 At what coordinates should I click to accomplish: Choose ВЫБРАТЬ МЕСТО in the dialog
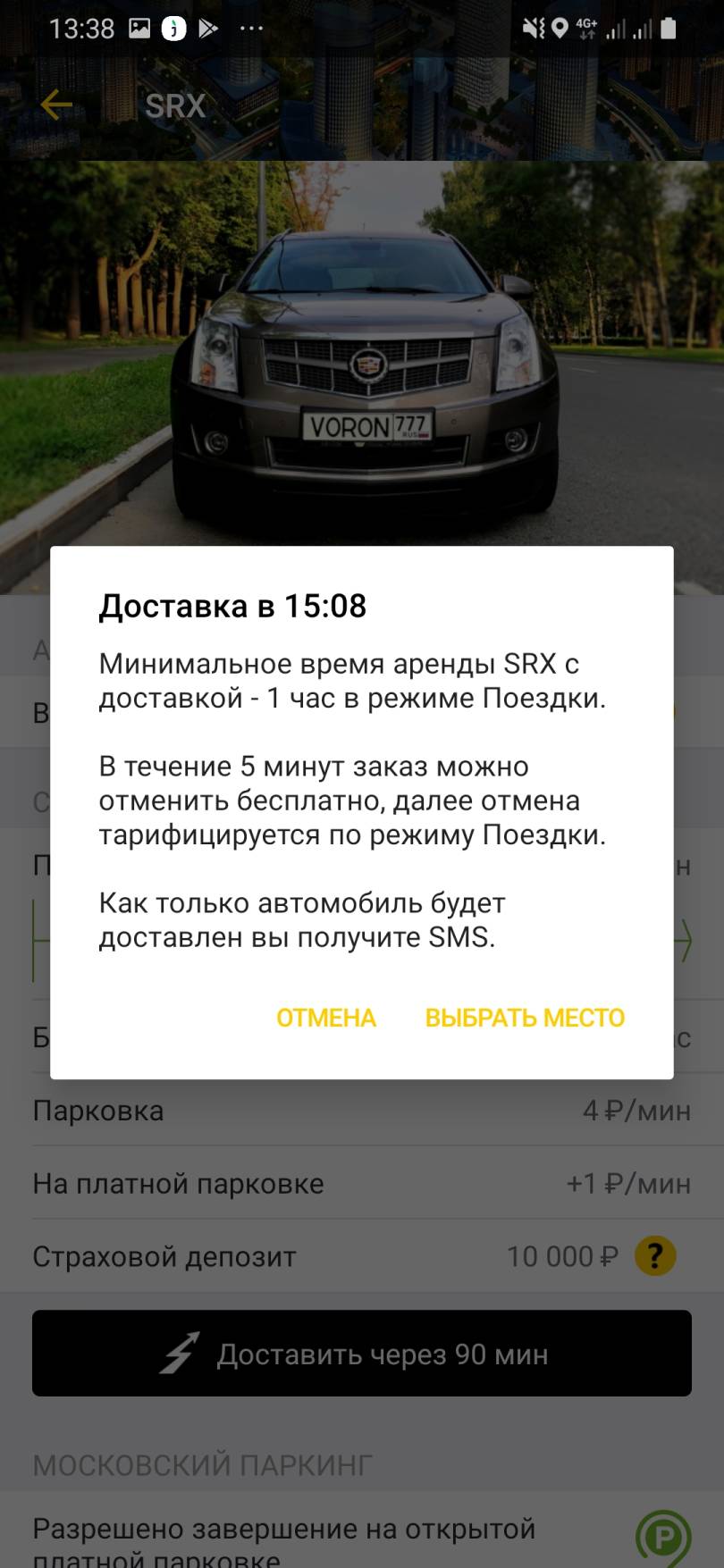[x=525, y=1018]
